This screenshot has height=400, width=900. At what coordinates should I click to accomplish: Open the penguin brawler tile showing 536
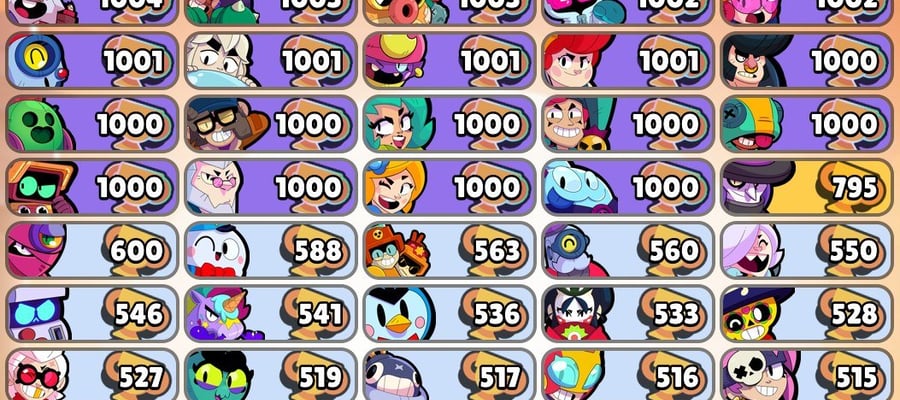click(449, 313)
